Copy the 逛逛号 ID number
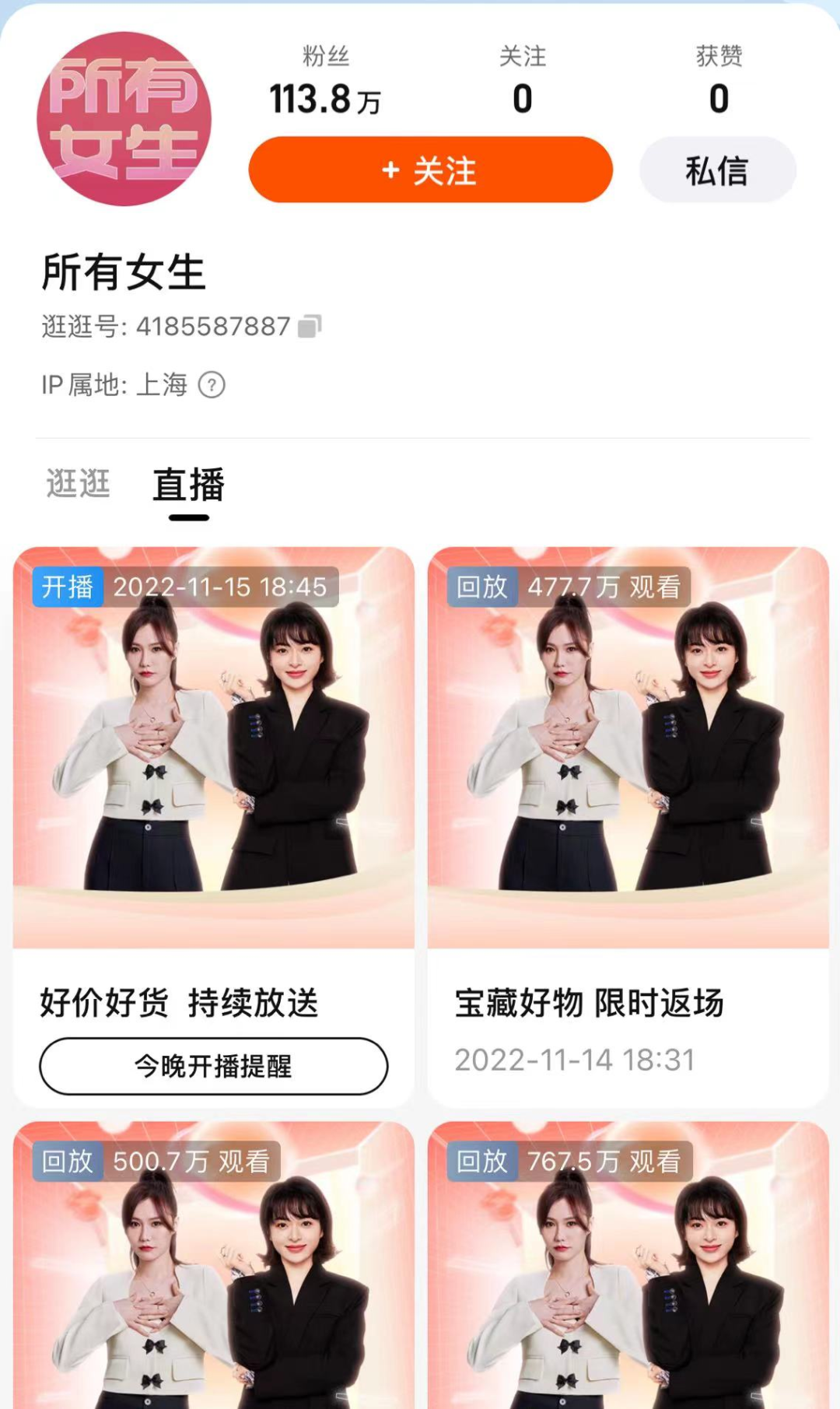The width and height of the screenshot is (840, 1409). click(310, 327)
